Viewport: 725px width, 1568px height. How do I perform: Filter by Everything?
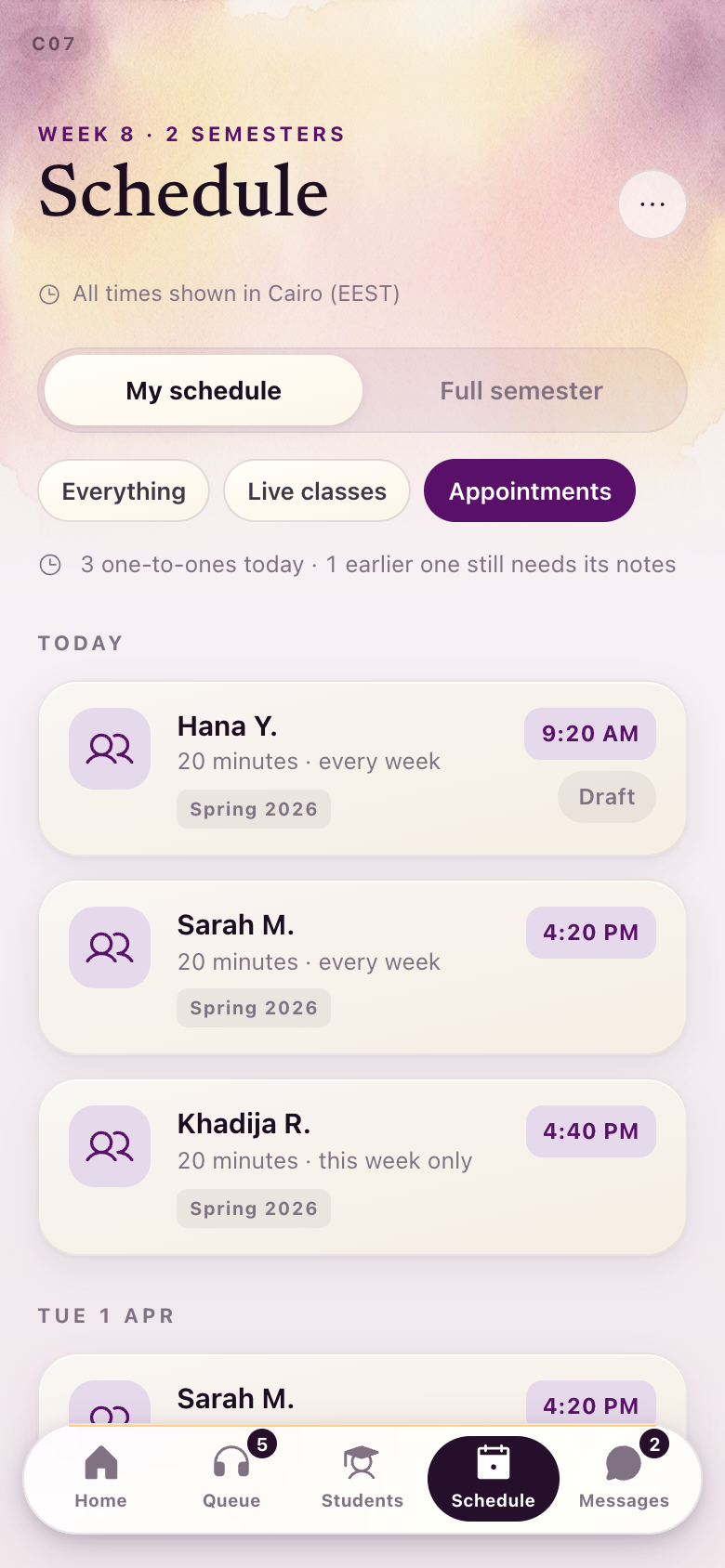tap(124, 490)
